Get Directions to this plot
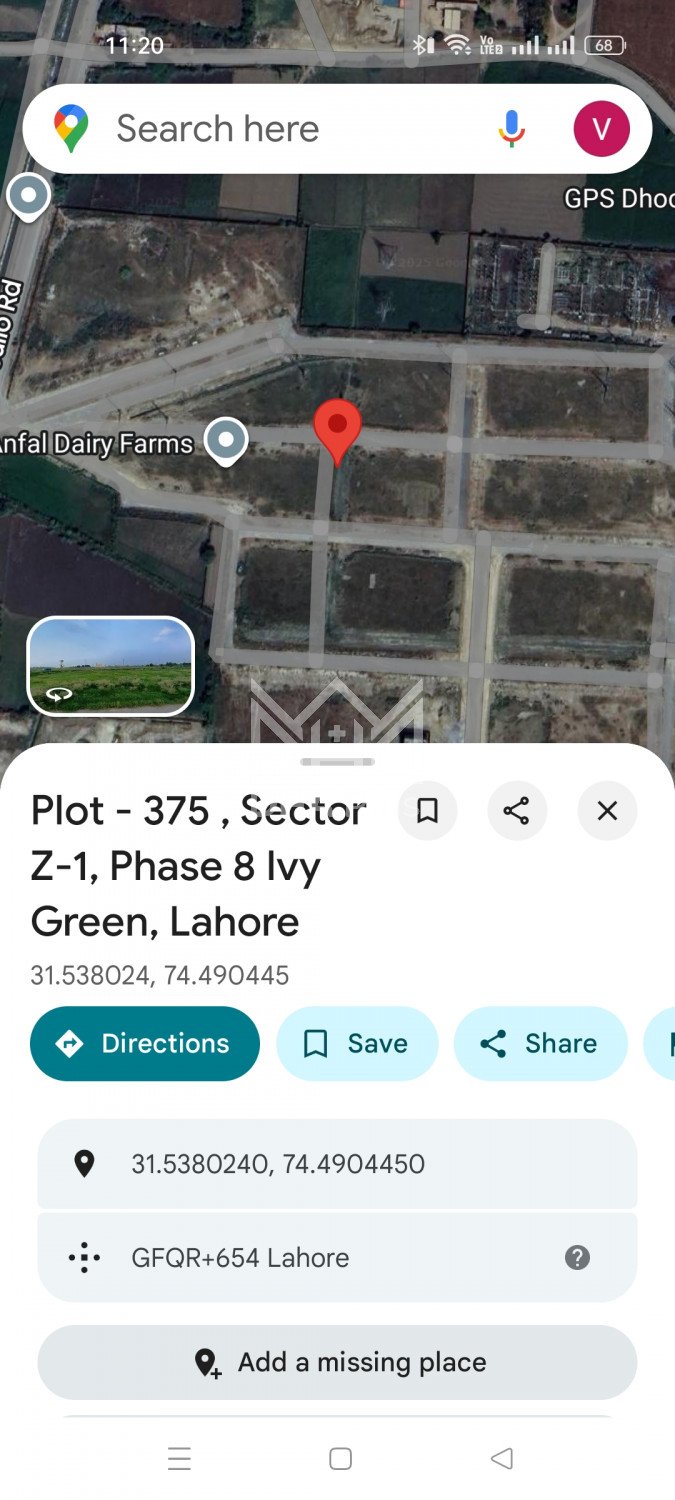 click(x=145, y=1044)
